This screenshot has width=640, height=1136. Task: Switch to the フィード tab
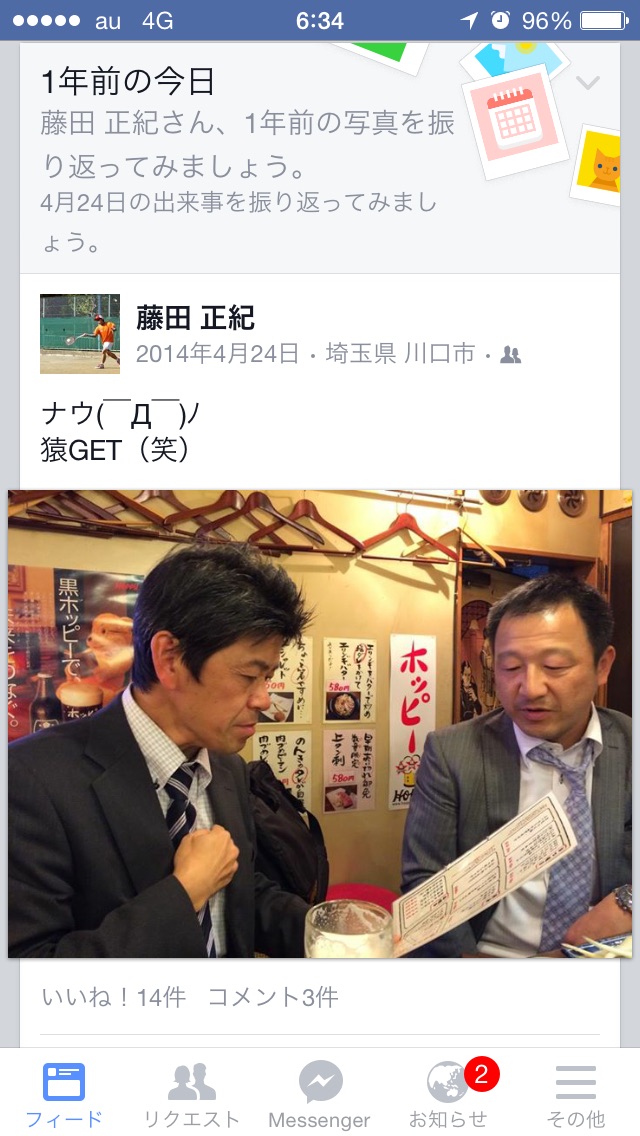(64, 1094)
